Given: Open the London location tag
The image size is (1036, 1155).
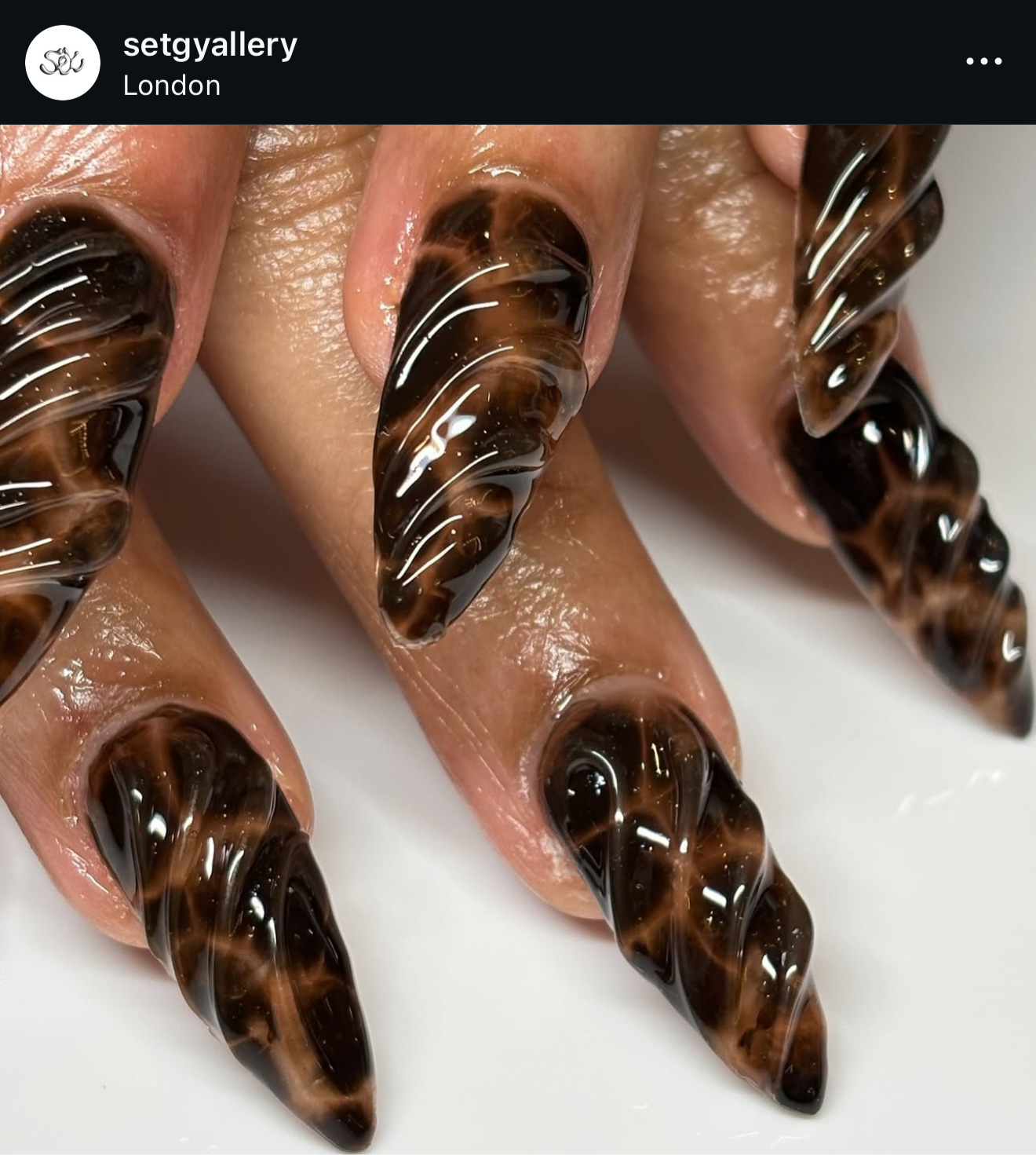Looking at the screenshot, I should 171,85.
